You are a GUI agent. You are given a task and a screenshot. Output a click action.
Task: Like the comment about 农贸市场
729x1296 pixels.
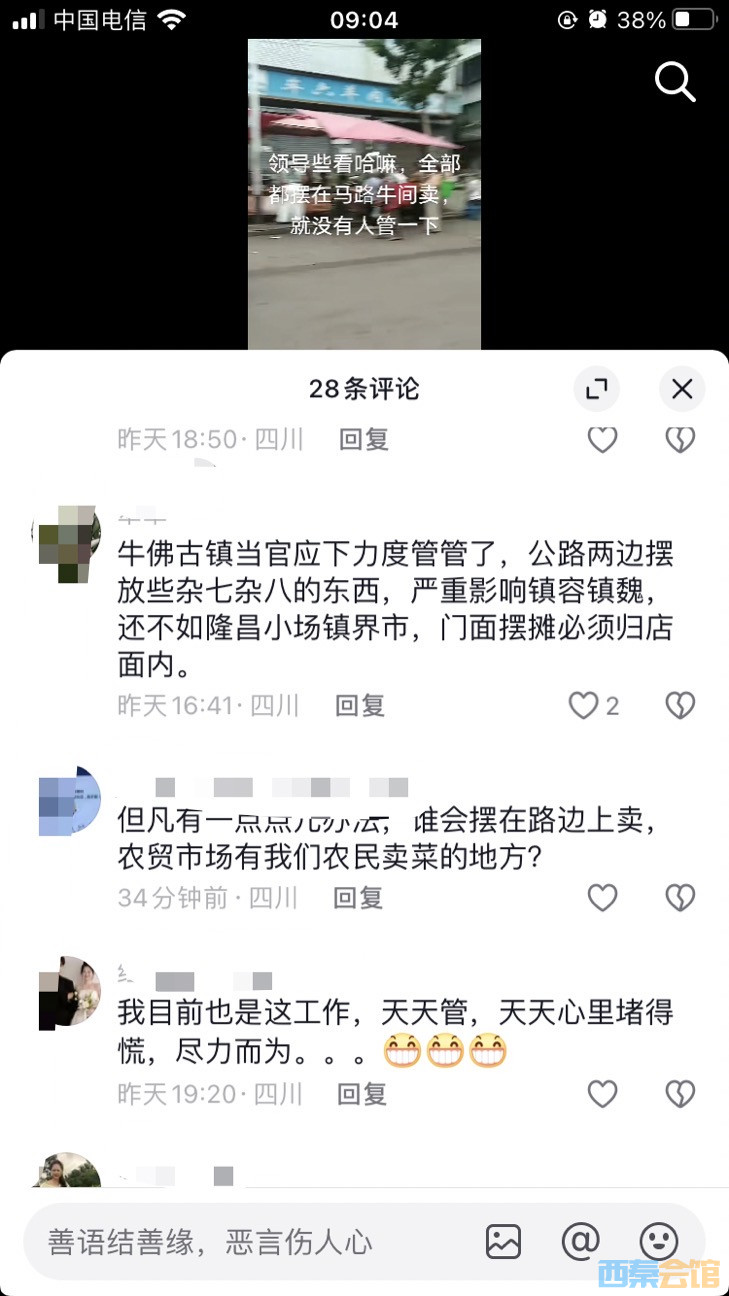click(x=602, y=898)
